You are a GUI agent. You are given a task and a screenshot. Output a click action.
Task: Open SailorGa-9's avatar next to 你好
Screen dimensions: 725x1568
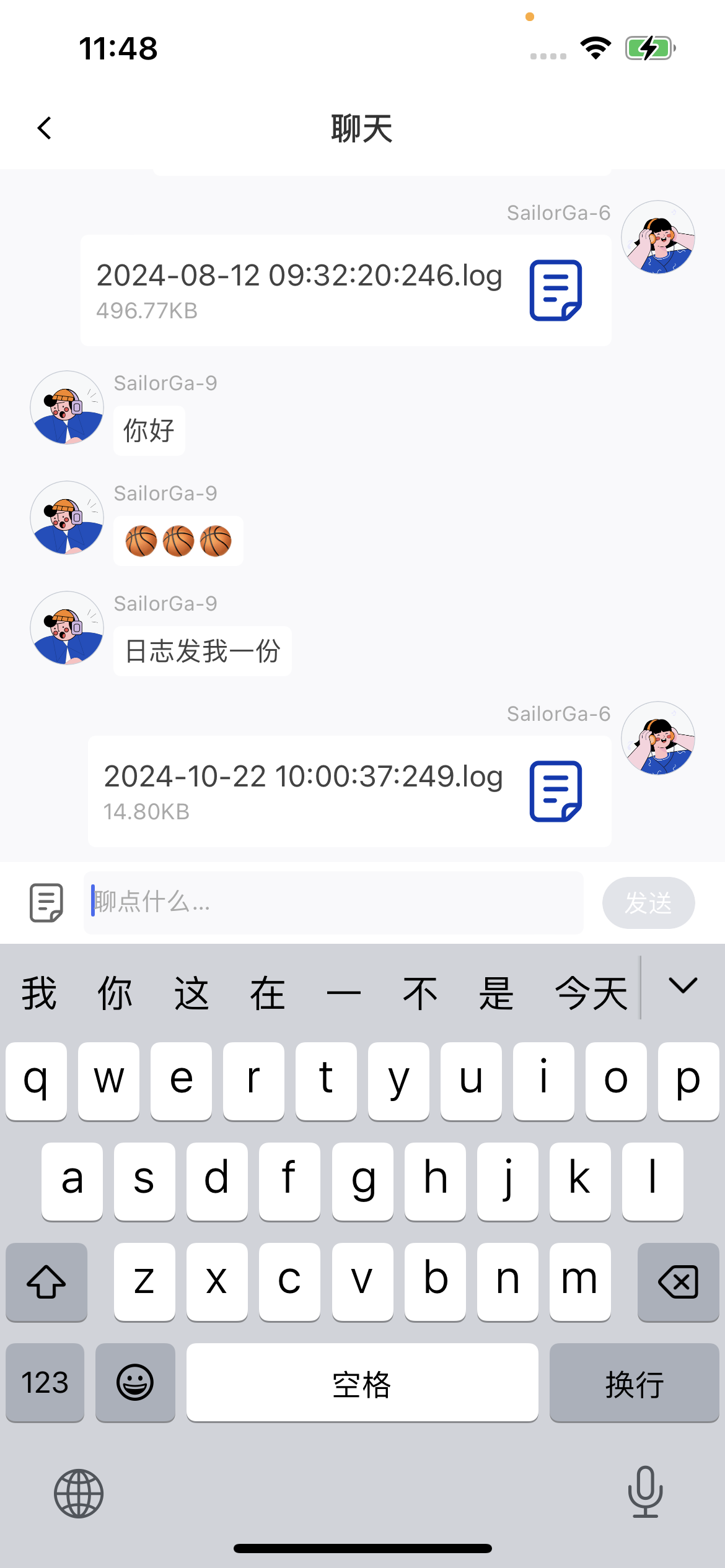(67, 407)
